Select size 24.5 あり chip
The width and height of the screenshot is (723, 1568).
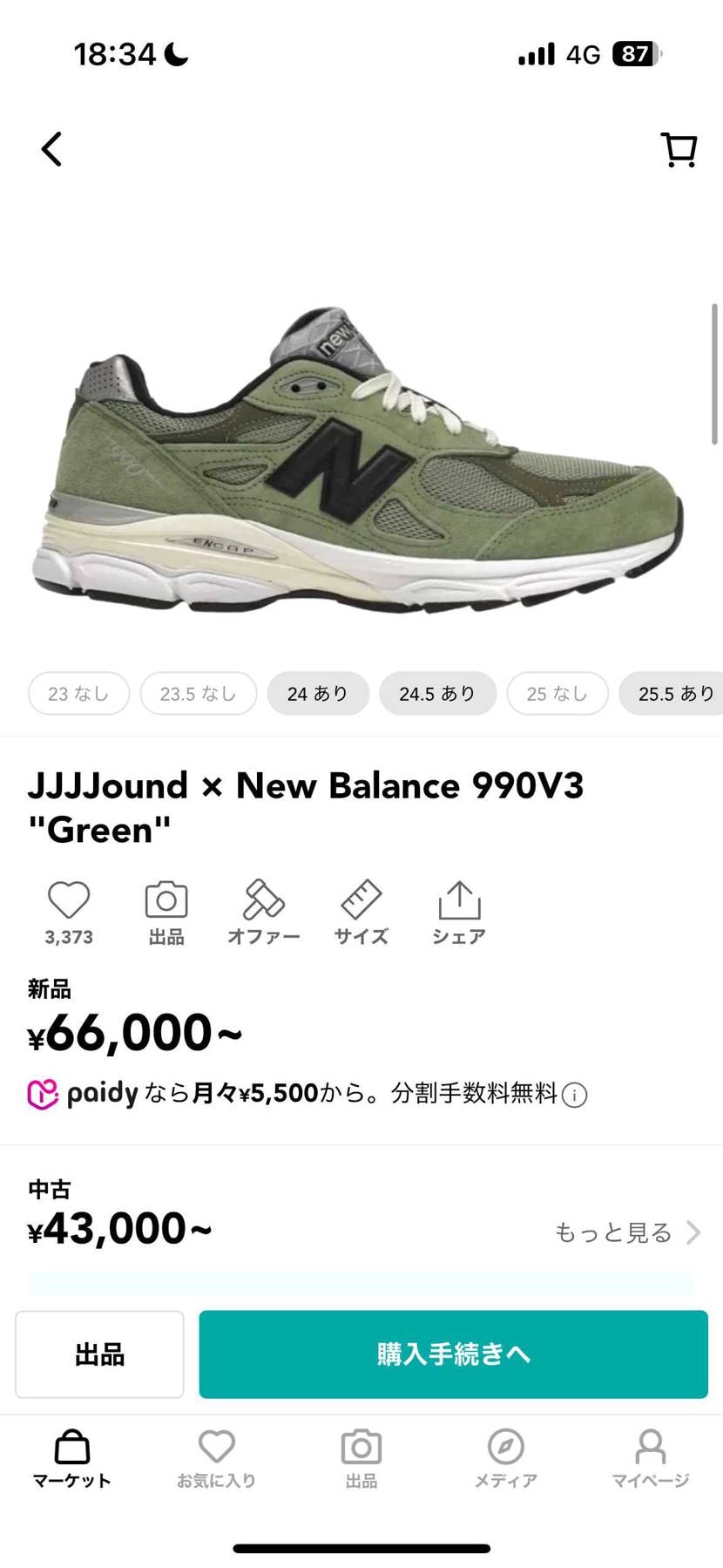437,693
